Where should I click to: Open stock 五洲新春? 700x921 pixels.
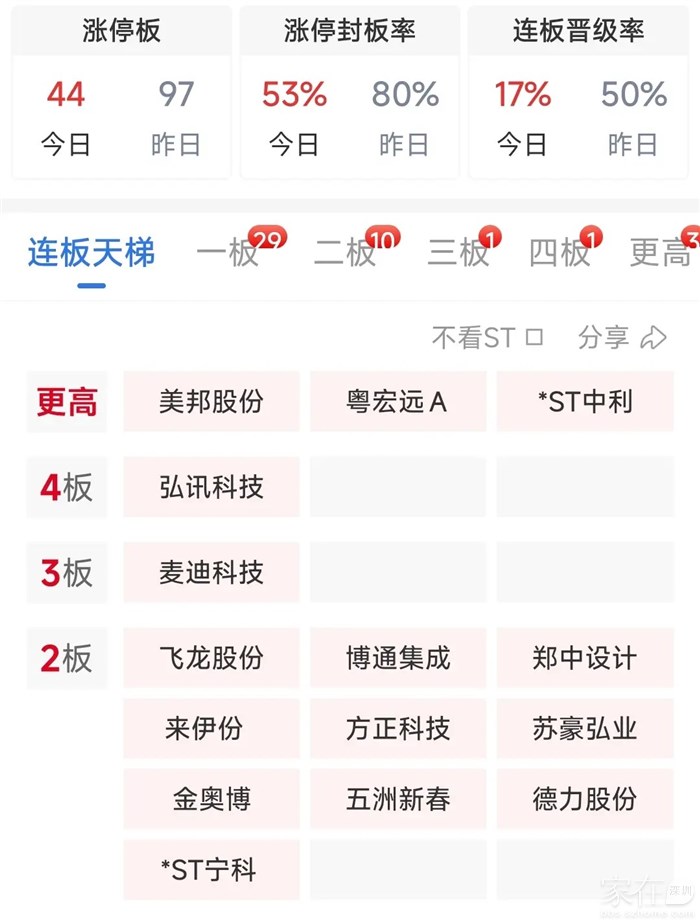397,799
